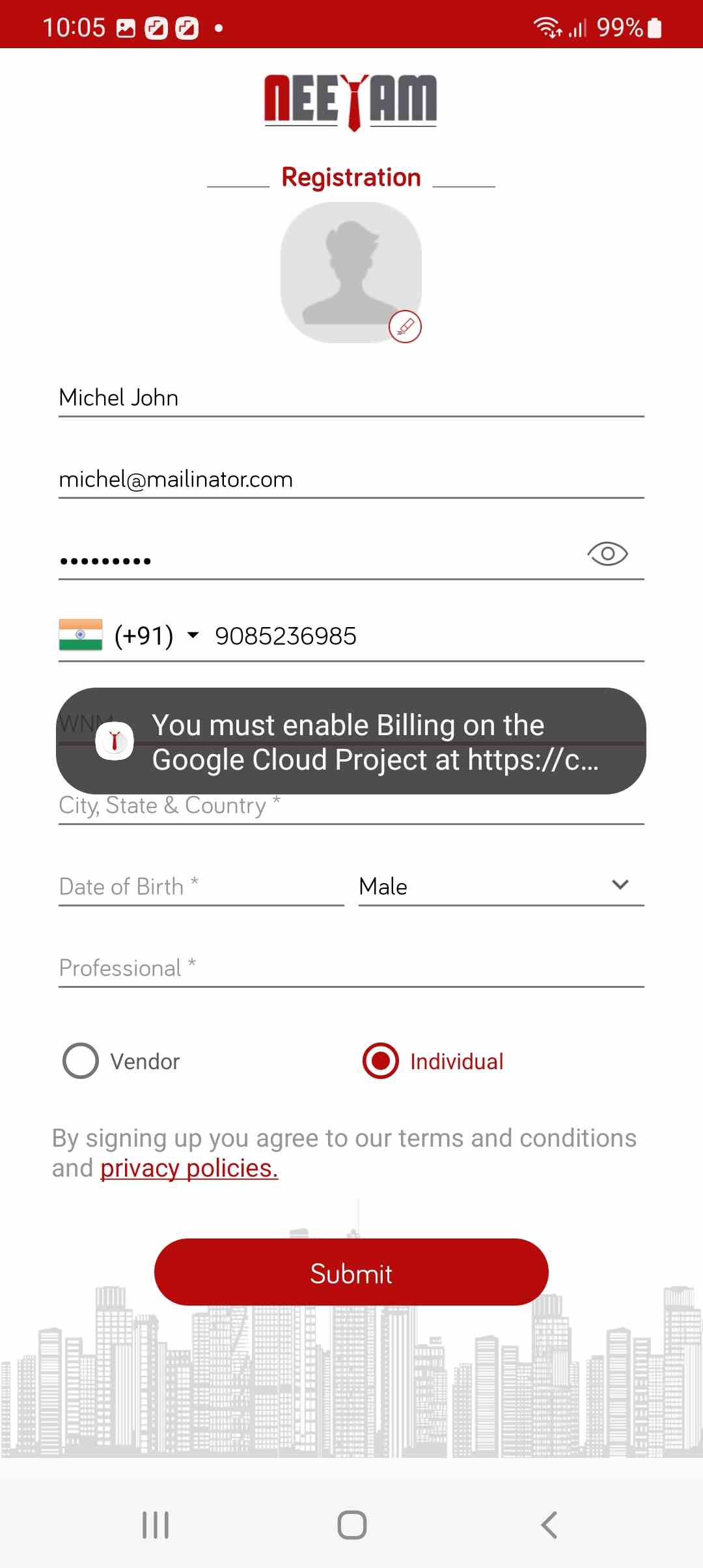
Task: Edit the name field showing Michel John
Action: [351, 397]
